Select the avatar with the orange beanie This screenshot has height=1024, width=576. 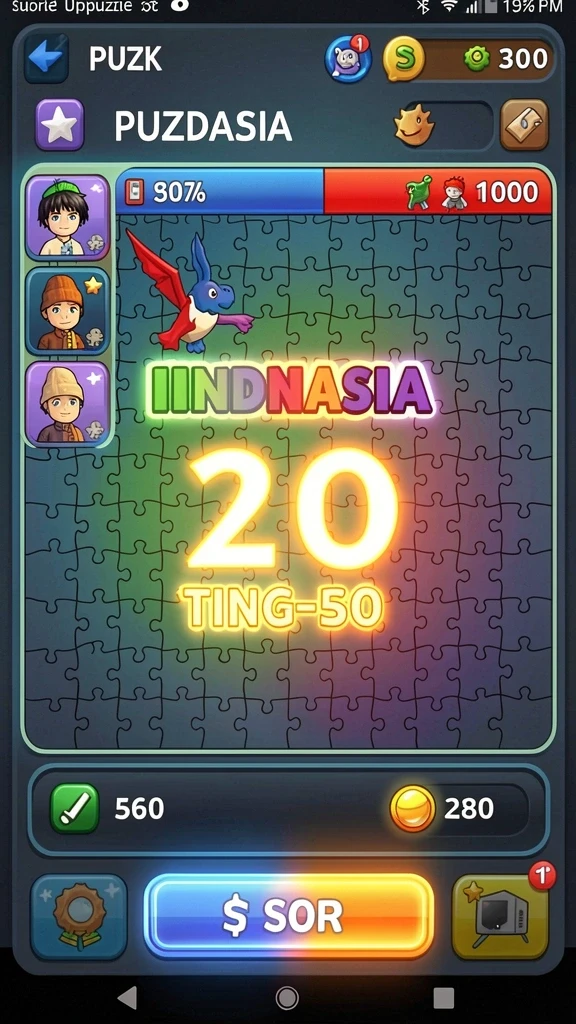coord(67,312)
